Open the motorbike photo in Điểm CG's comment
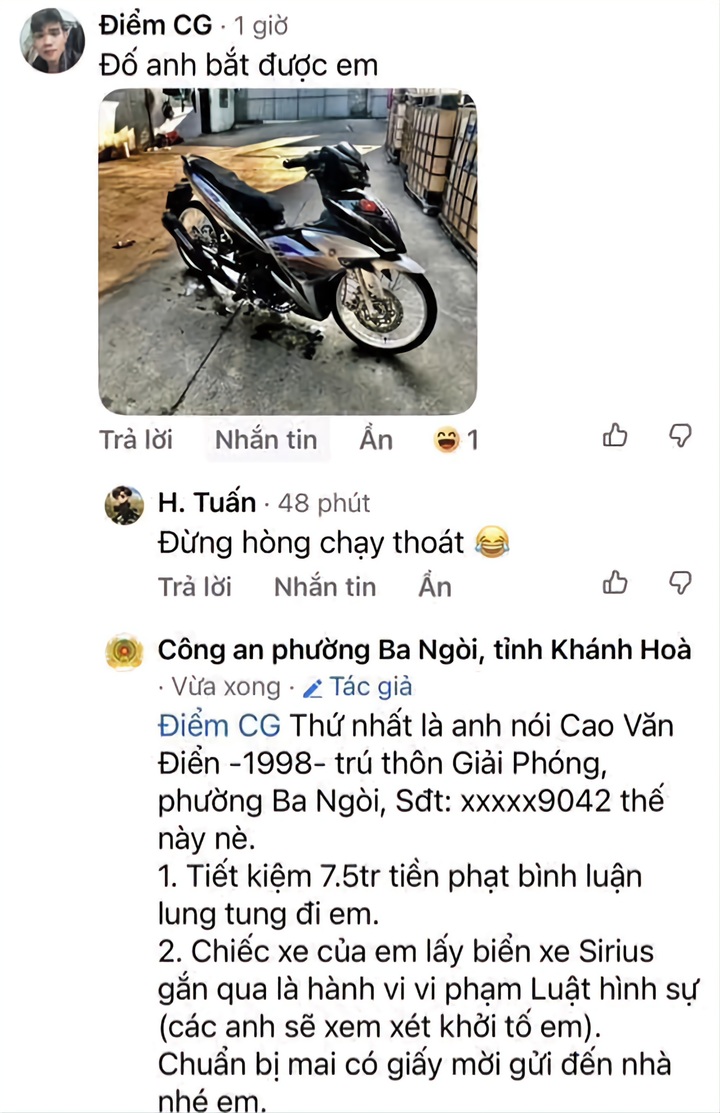Screen dimensions: 720x1113 [x=287, y=251]
